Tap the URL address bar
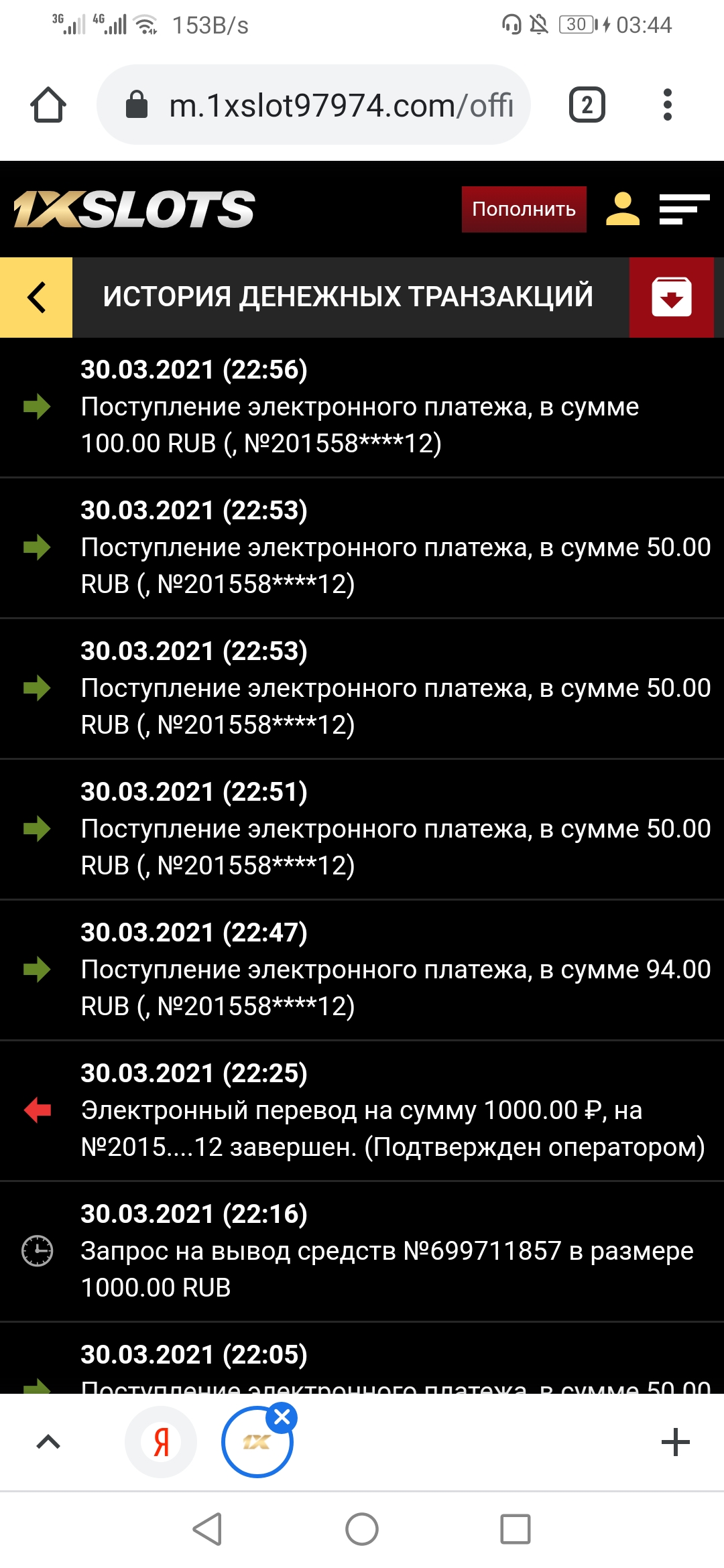Screen dimensions: 724x1568 (314, 105)
